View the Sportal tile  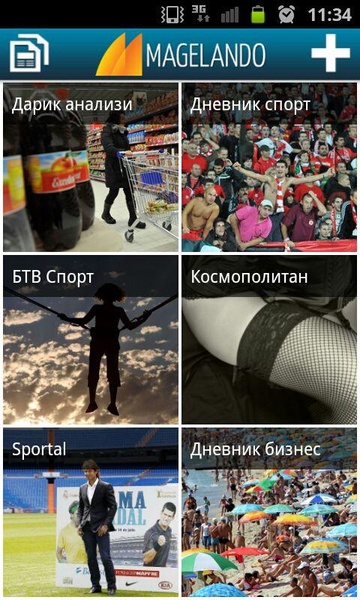[x=91, y=512]
